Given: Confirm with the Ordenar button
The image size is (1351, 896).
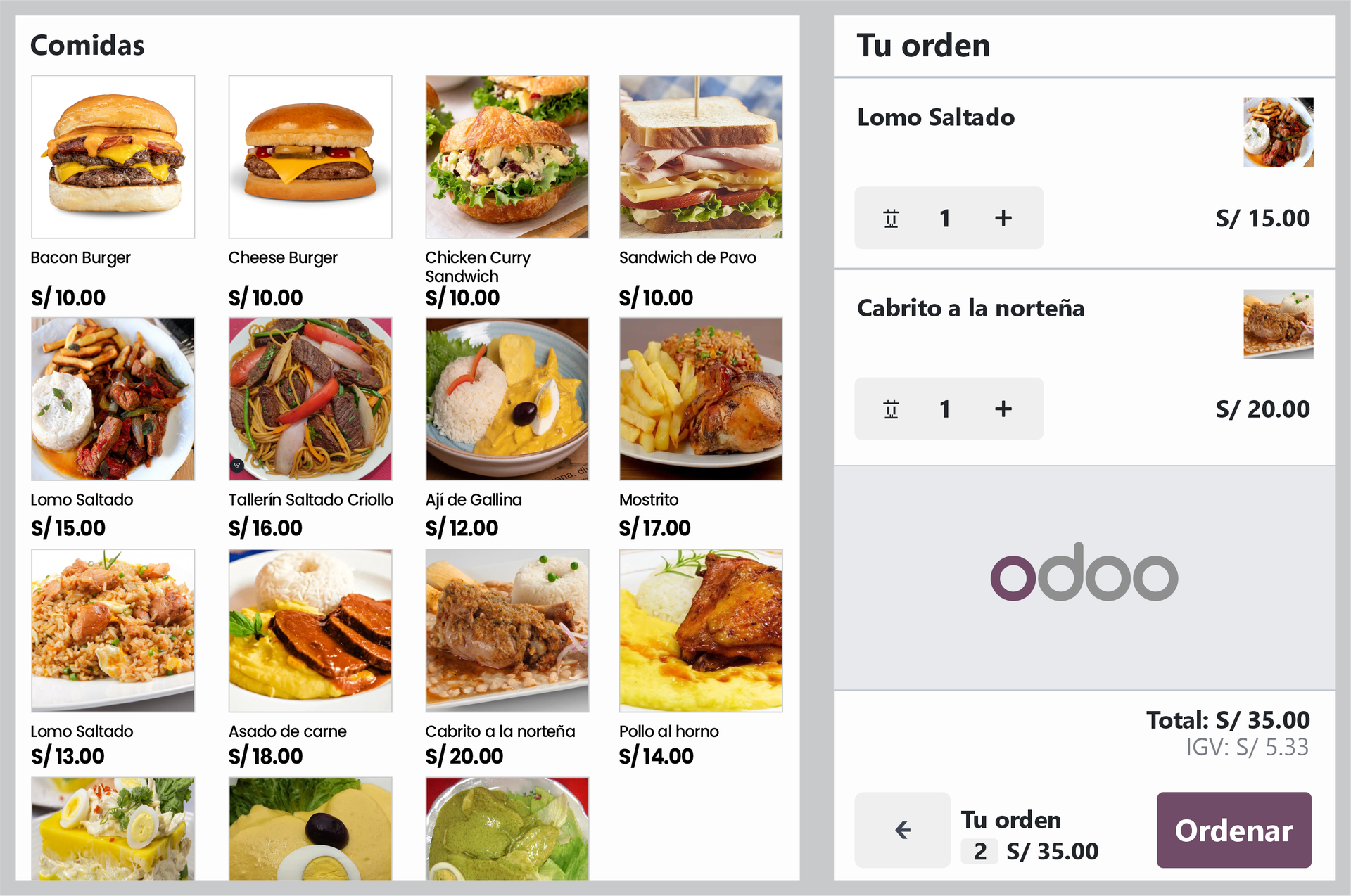Looking at the screenshot, I should (x=1233, y=830).
